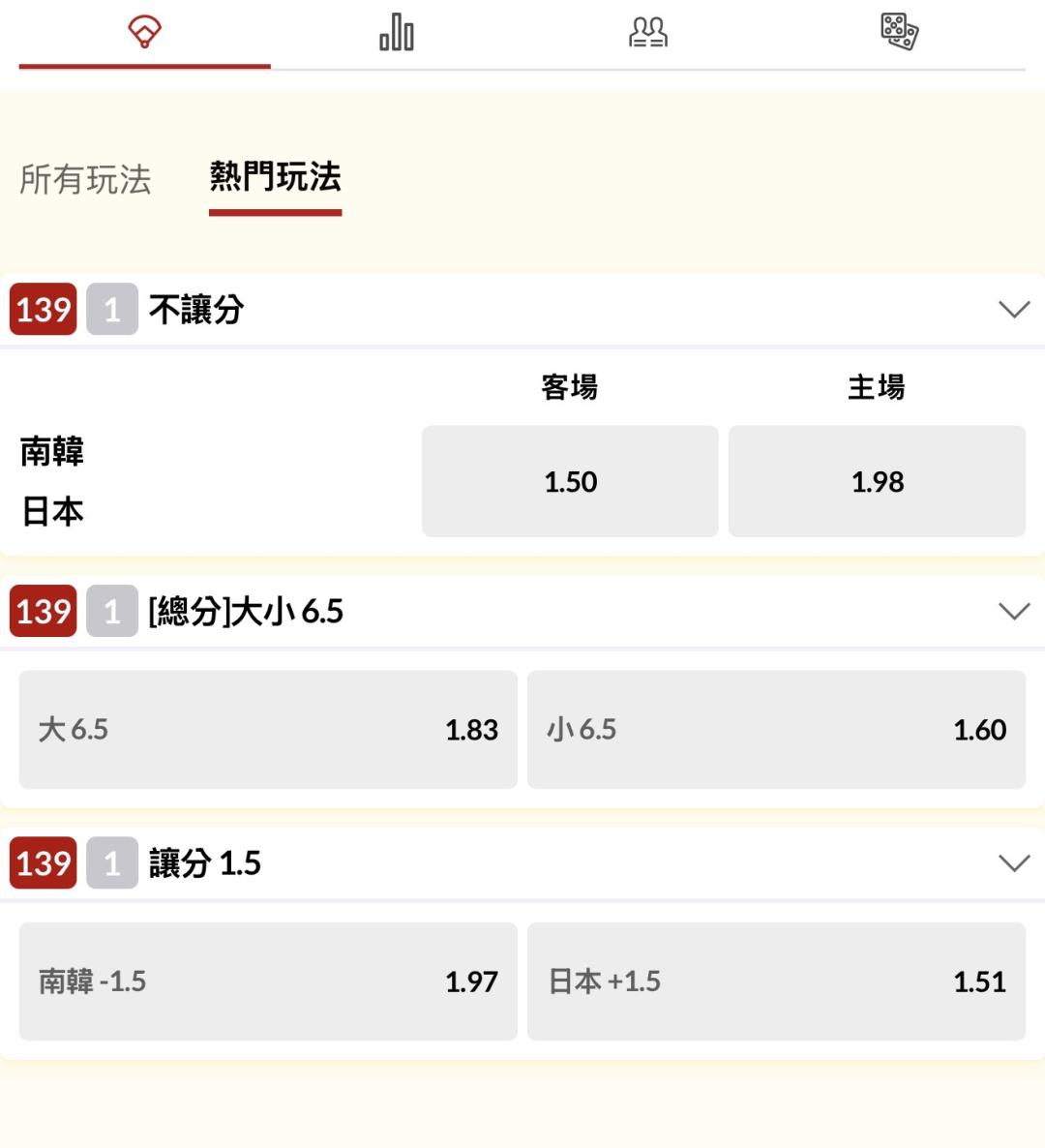Pick 日本 +1.5 at odds 1.51

[776, 982]
